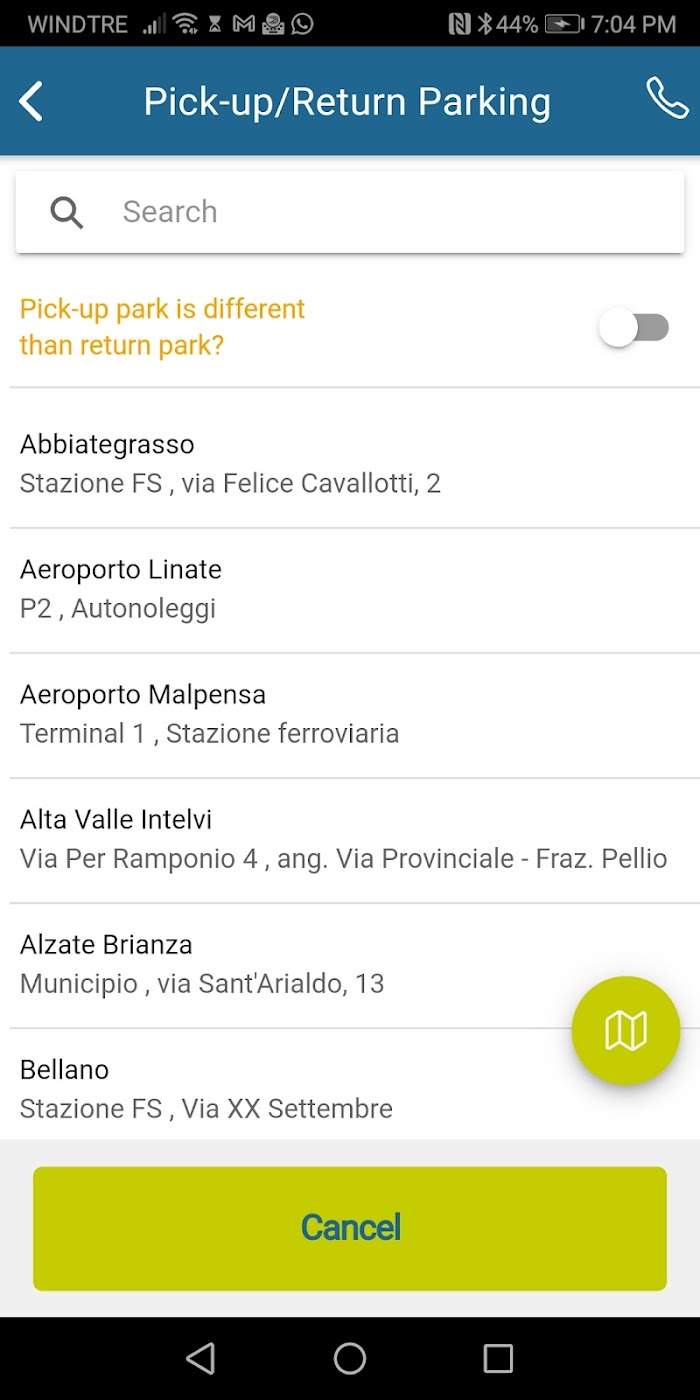The height and width of the screenshot is (1400, 700).
Task: Select Alta Valle Intelvi parking
Action: tap(350, 840)
